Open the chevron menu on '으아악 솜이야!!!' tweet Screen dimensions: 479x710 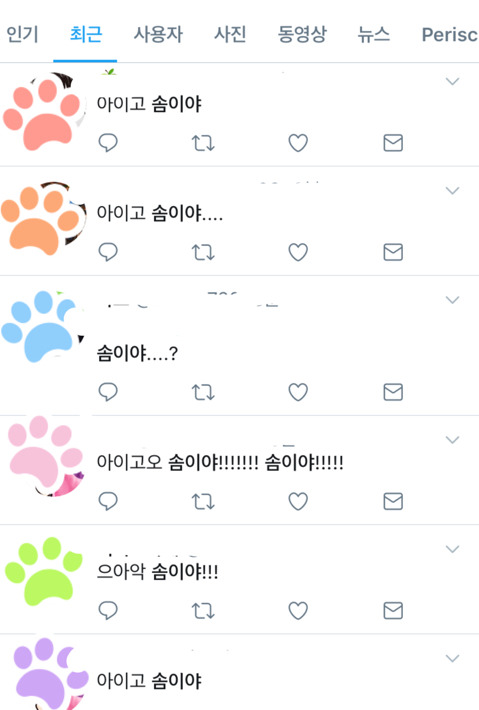[452, 549]
